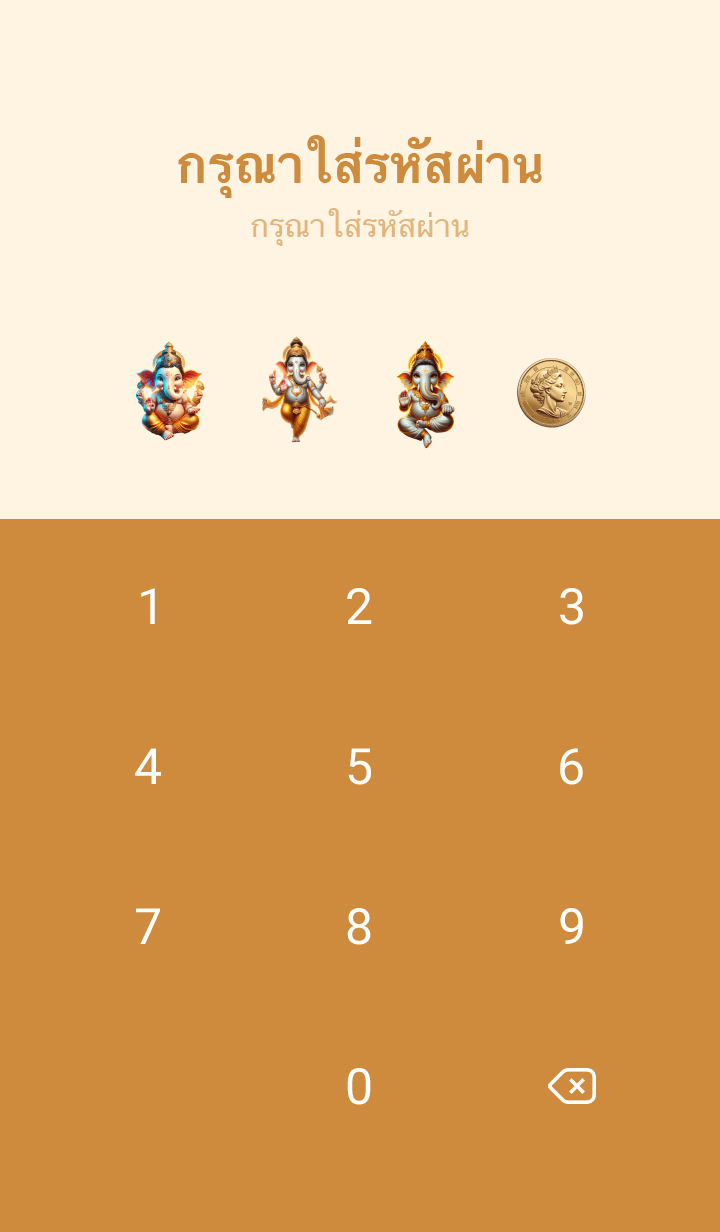720x1232 pixels.
Task: Select digit 9 on the passcode pad
Action: pos(571,927)
